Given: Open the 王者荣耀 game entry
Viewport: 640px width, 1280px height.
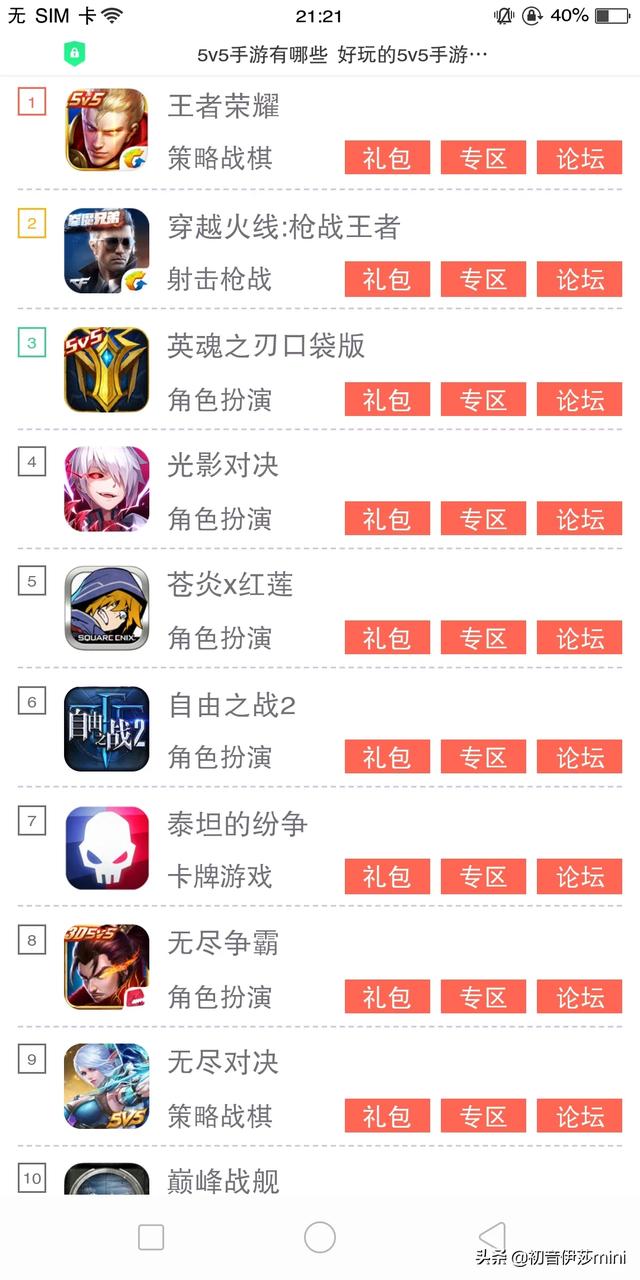Looking at the screenshot, I should 223,106.
